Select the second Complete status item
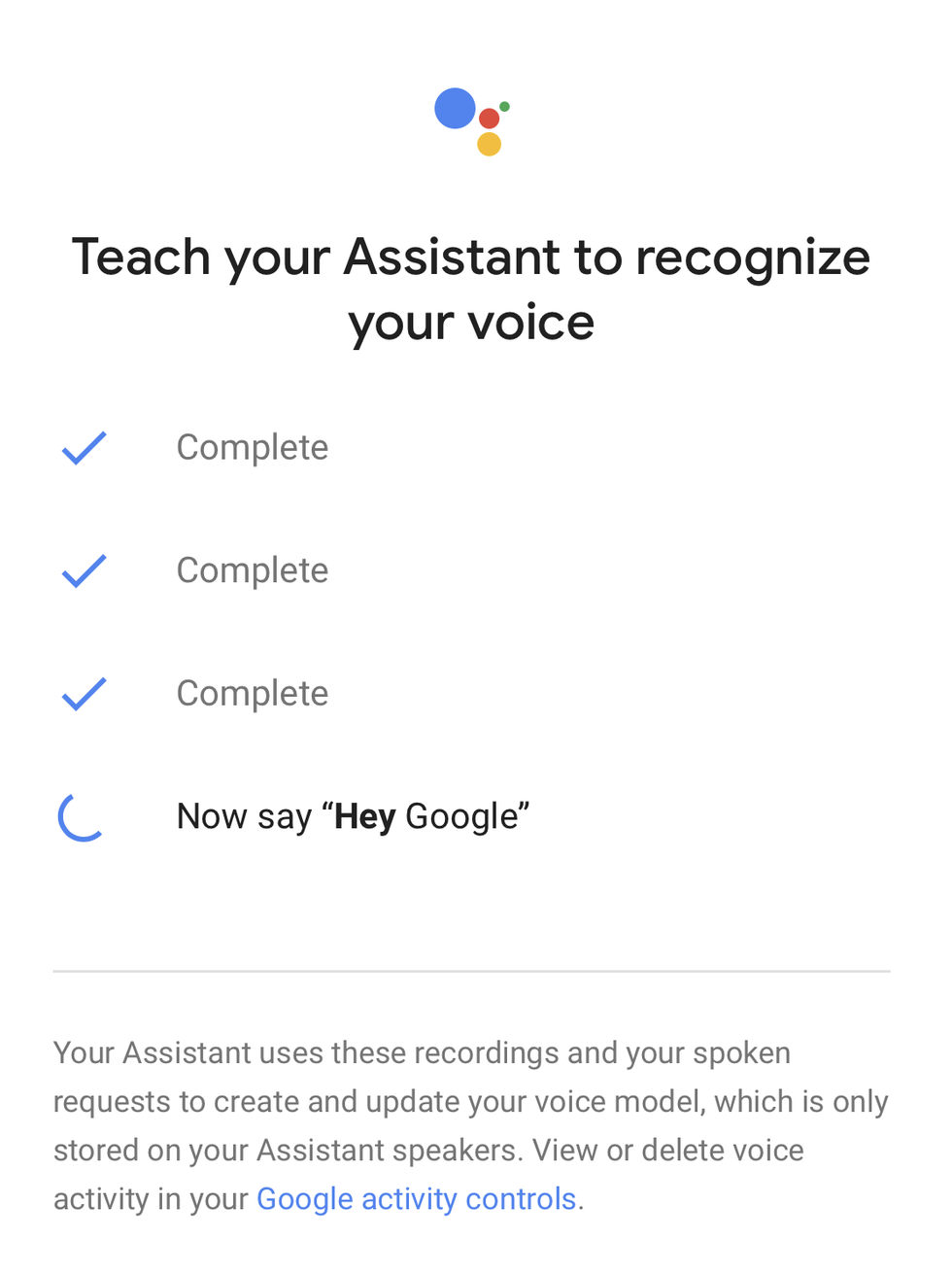952x1274 pixels. pos(252,570)
